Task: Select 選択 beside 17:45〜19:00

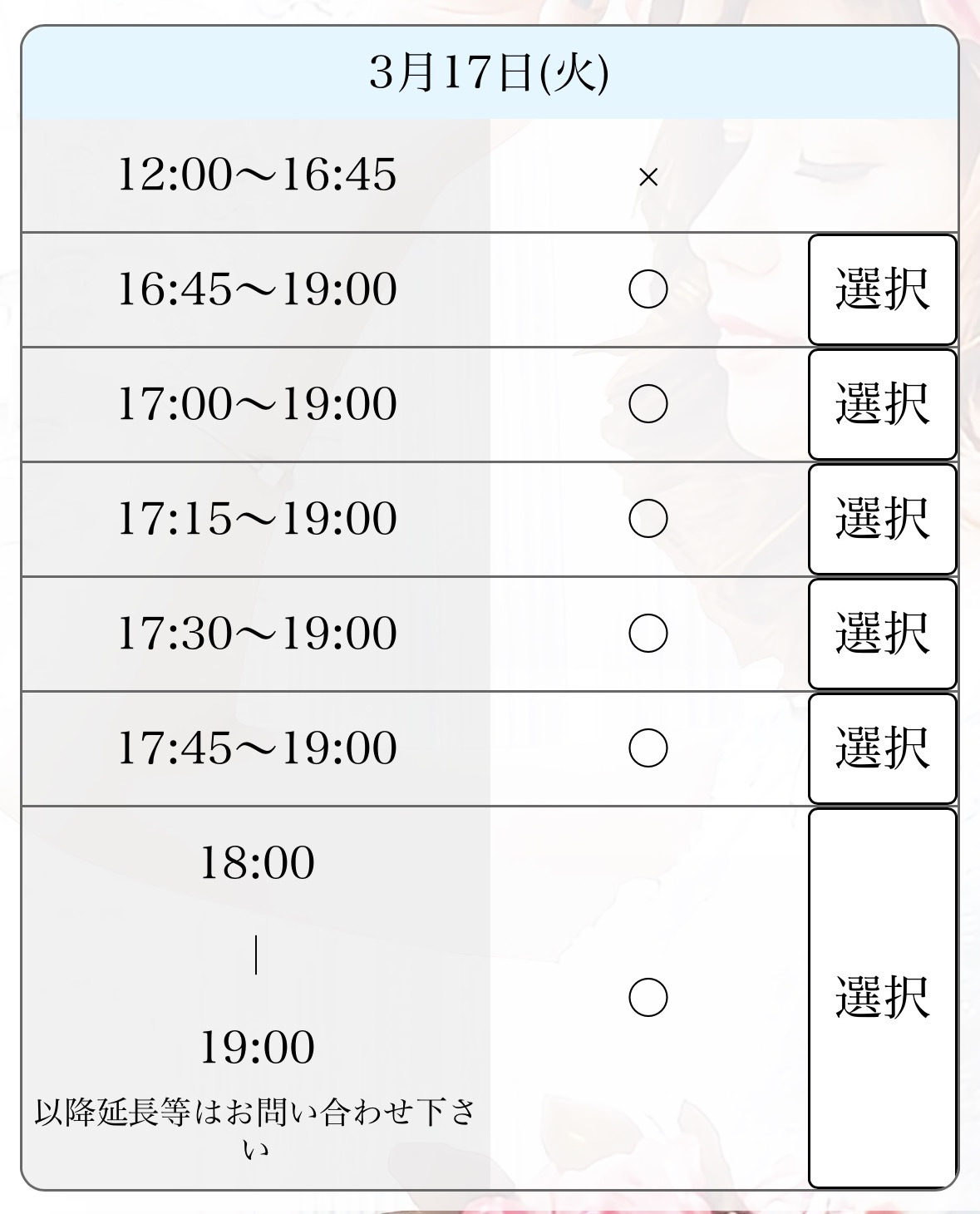Action: tap(882, 748)
